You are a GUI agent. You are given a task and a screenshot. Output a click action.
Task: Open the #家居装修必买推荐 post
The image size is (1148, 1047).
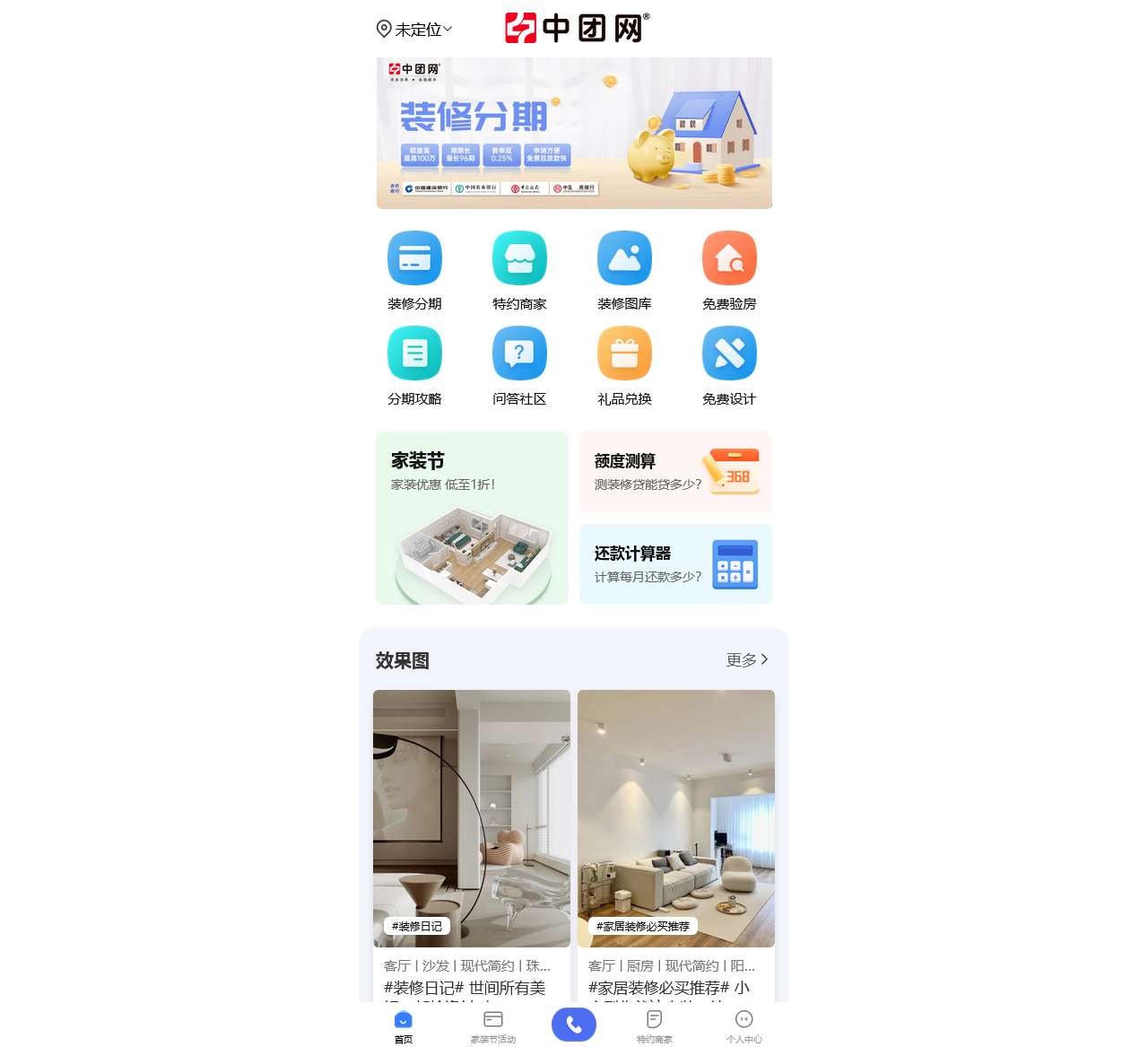676,818
